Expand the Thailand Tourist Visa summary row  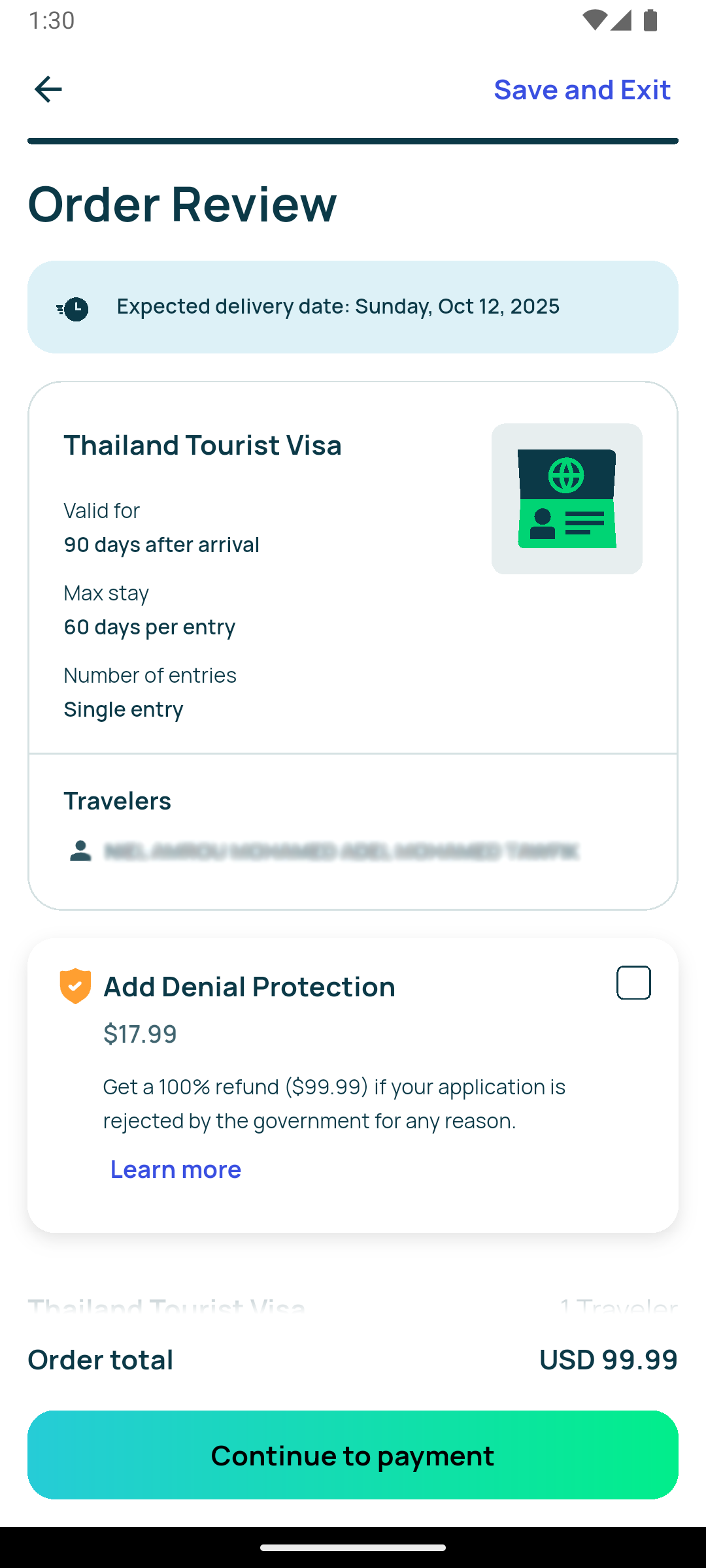pos(353,1305)
